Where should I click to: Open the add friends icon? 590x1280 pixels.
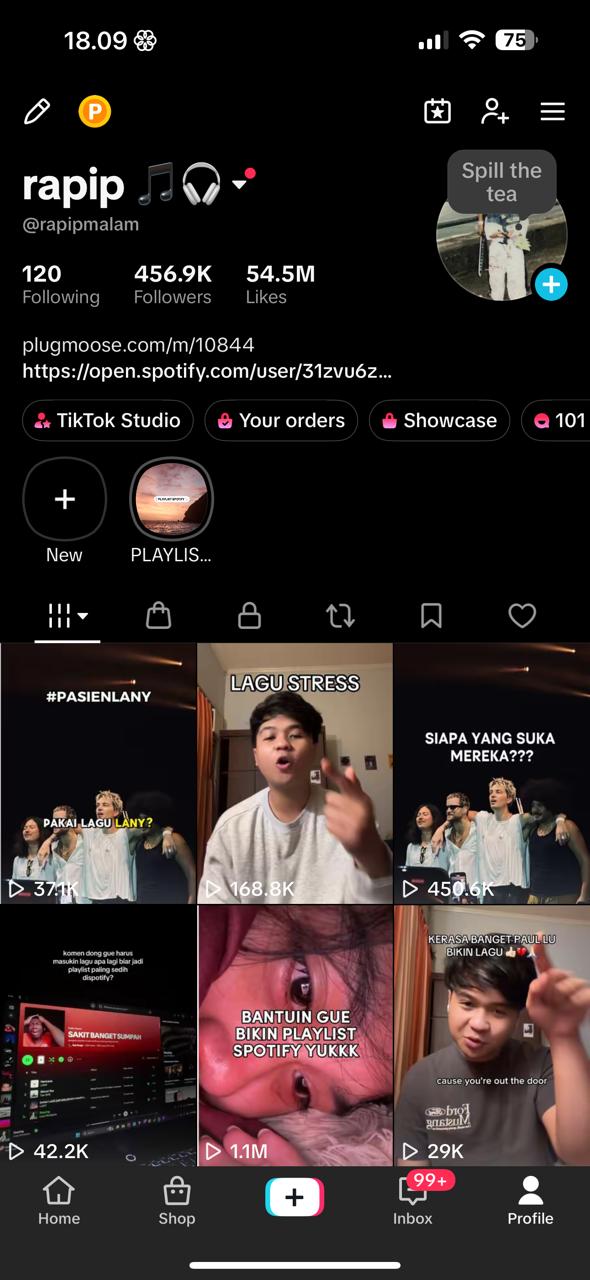(x=494, y=111)
